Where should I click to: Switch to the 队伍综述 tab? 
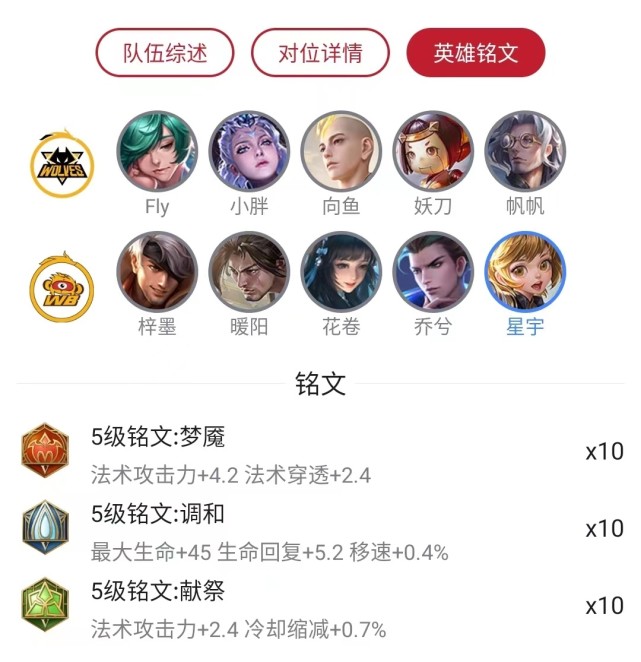(165, 53)
